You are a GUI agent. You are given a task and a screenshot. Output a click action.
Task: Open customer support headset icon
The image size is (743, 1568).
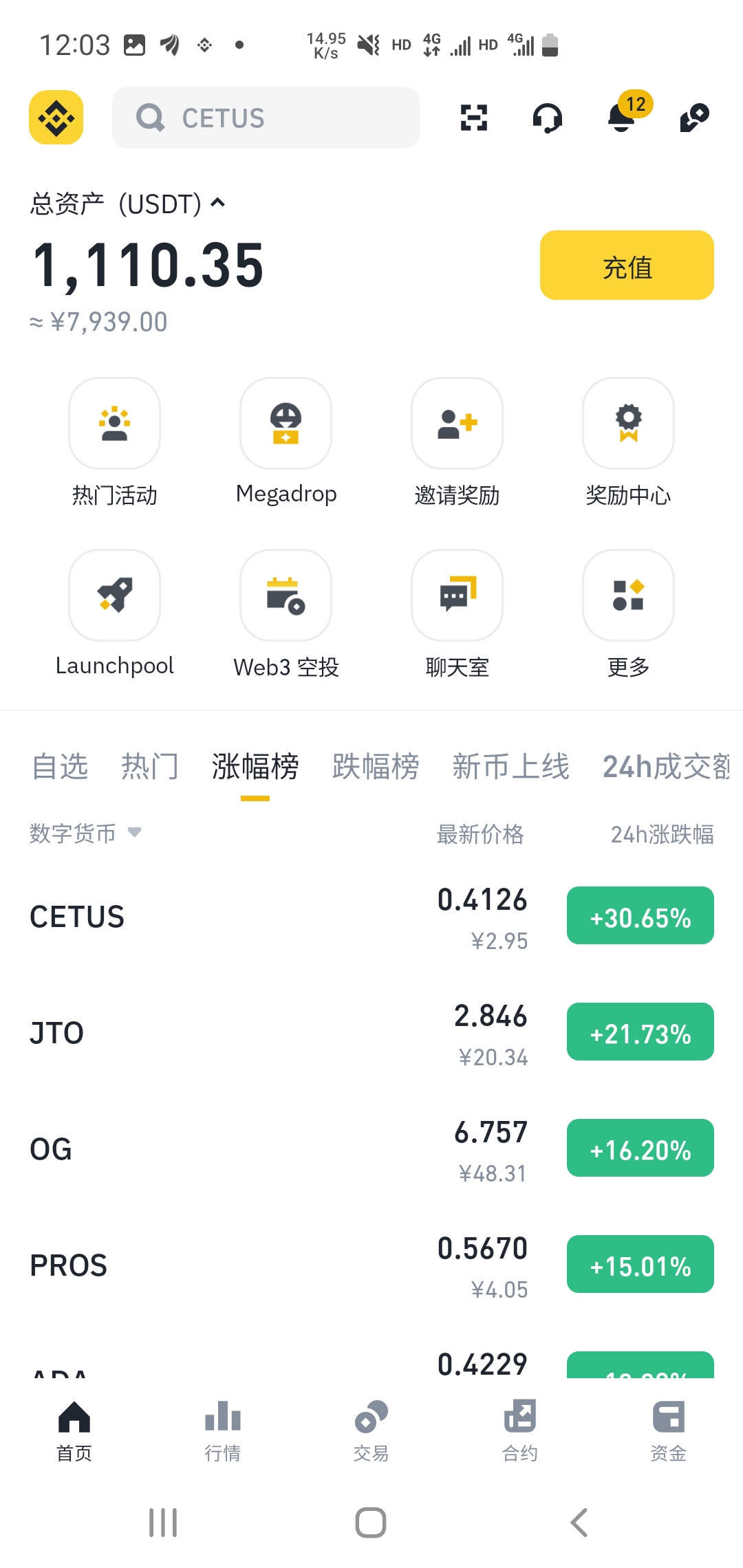click(x=548, y=118)
